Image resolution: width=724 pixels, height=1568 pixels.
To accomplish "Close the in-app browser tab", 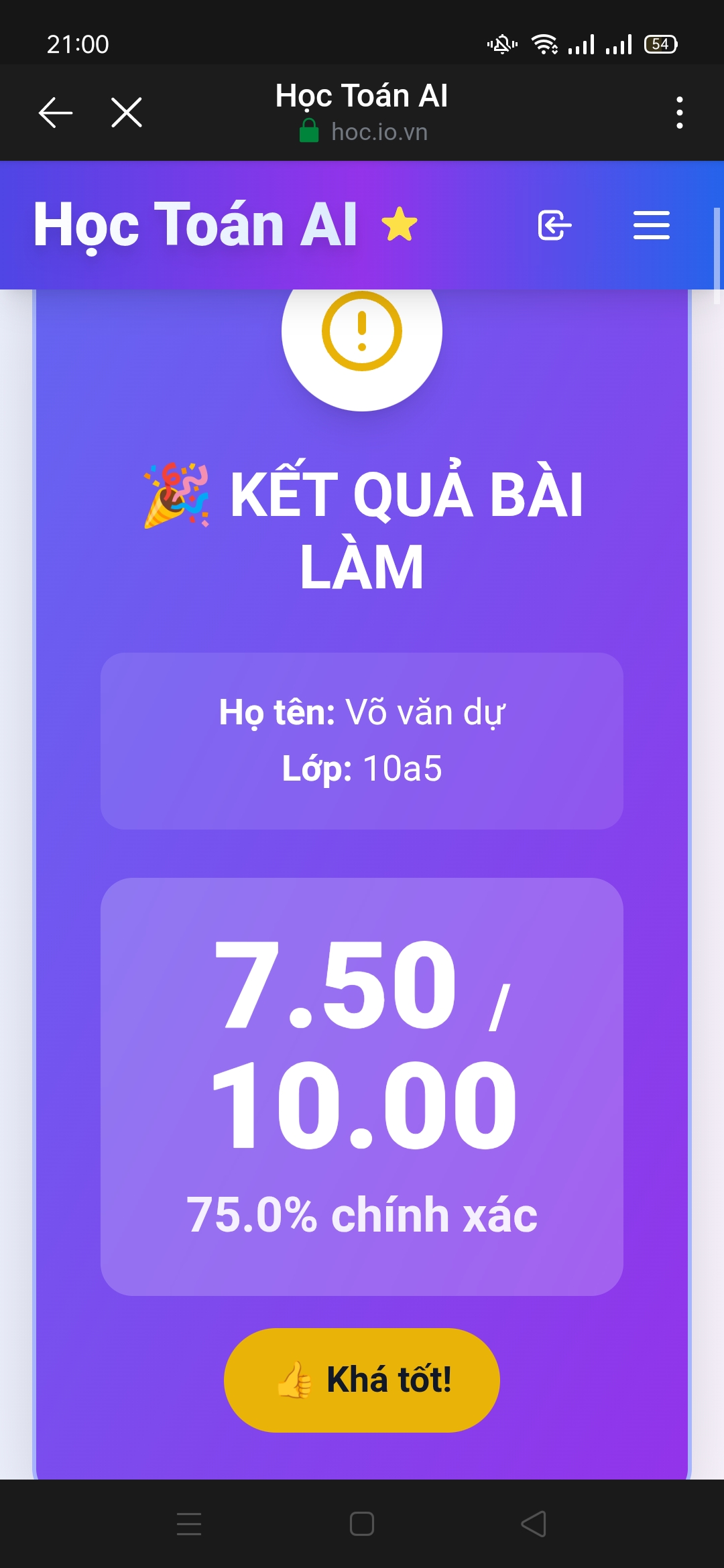I will click(127, 113).
